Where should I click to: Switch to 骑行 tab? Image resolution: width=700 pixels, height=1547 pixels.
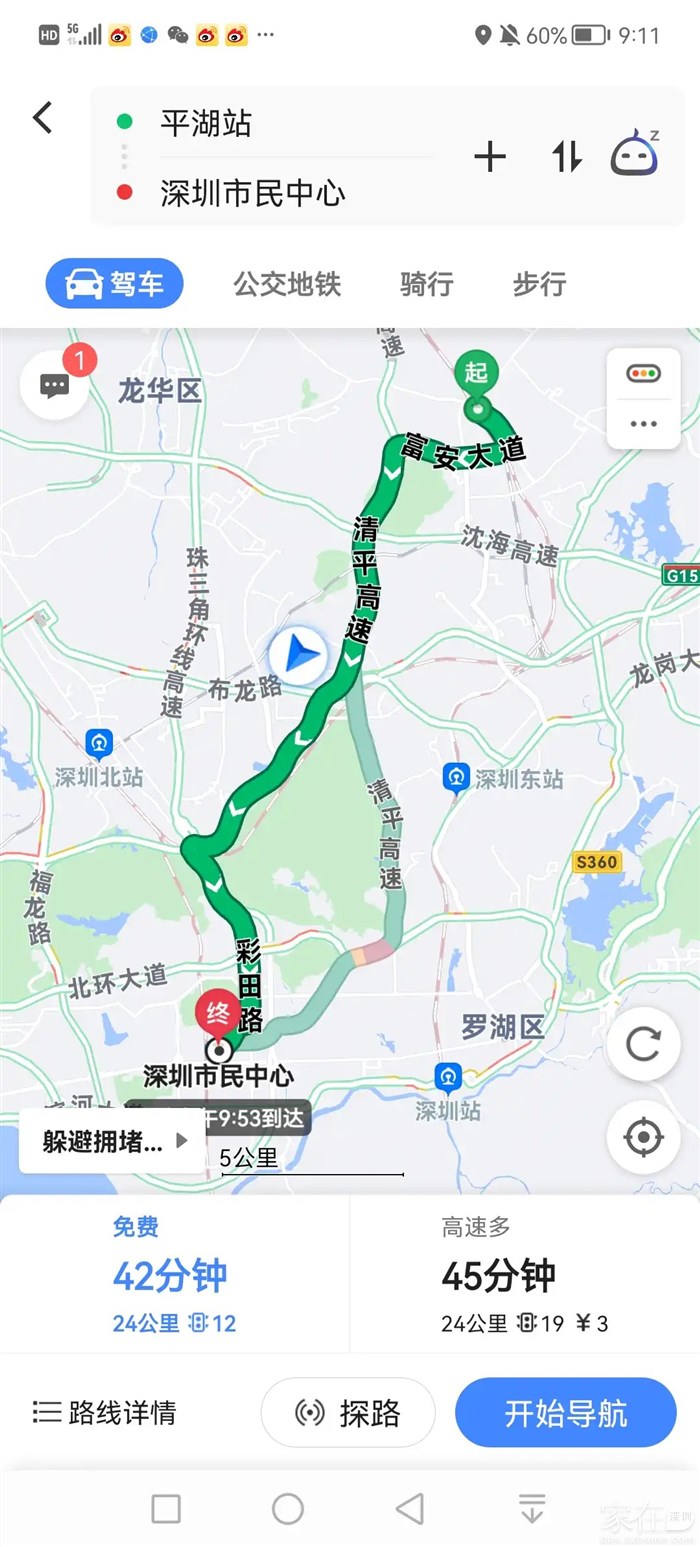(427, 284)
